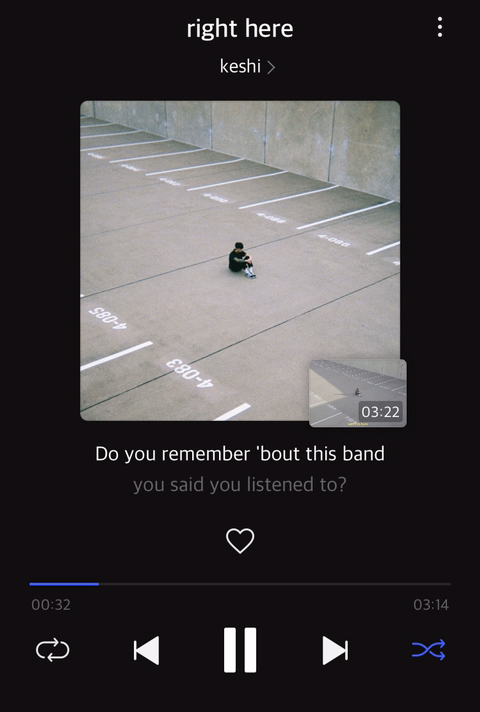The image size is (480, 712).
Task: Go back to the previous track
Action: click(146, 650)
